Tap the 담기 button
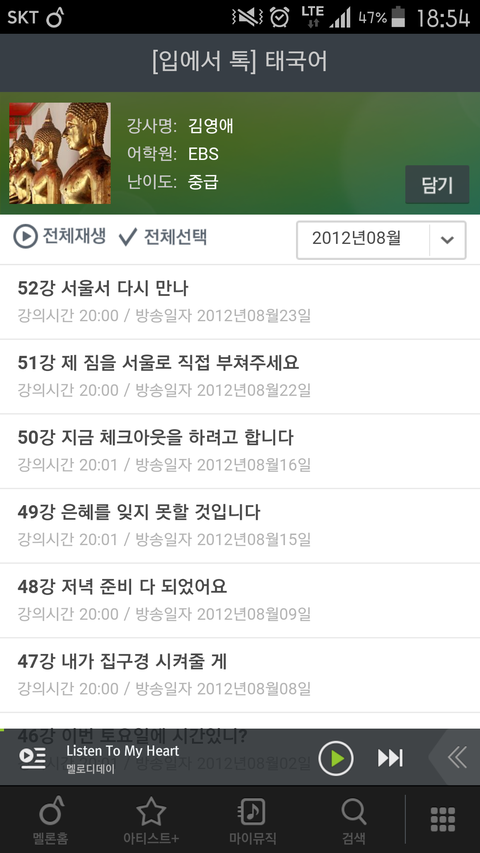This screenshot has height=853, width=480. 437,184
